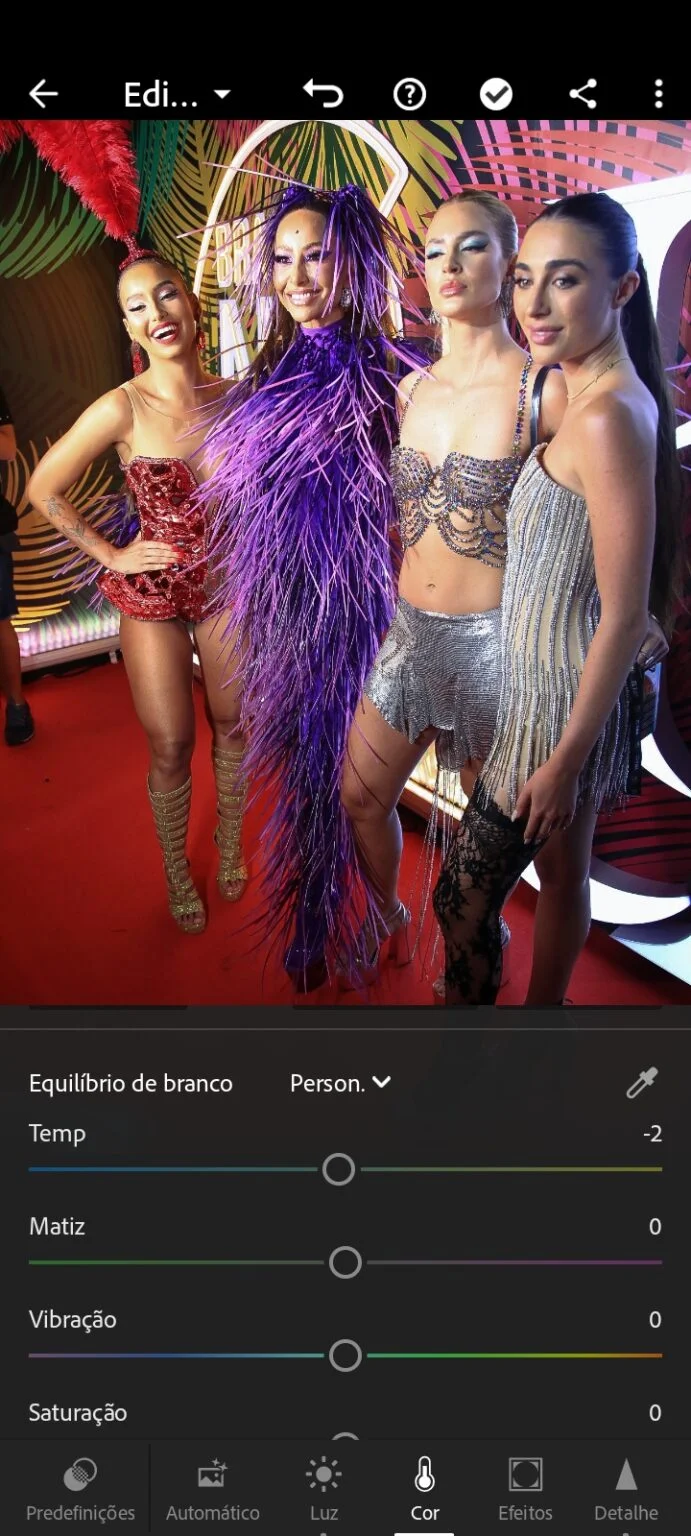Expand the white balance Person. dropdown

340,1083
